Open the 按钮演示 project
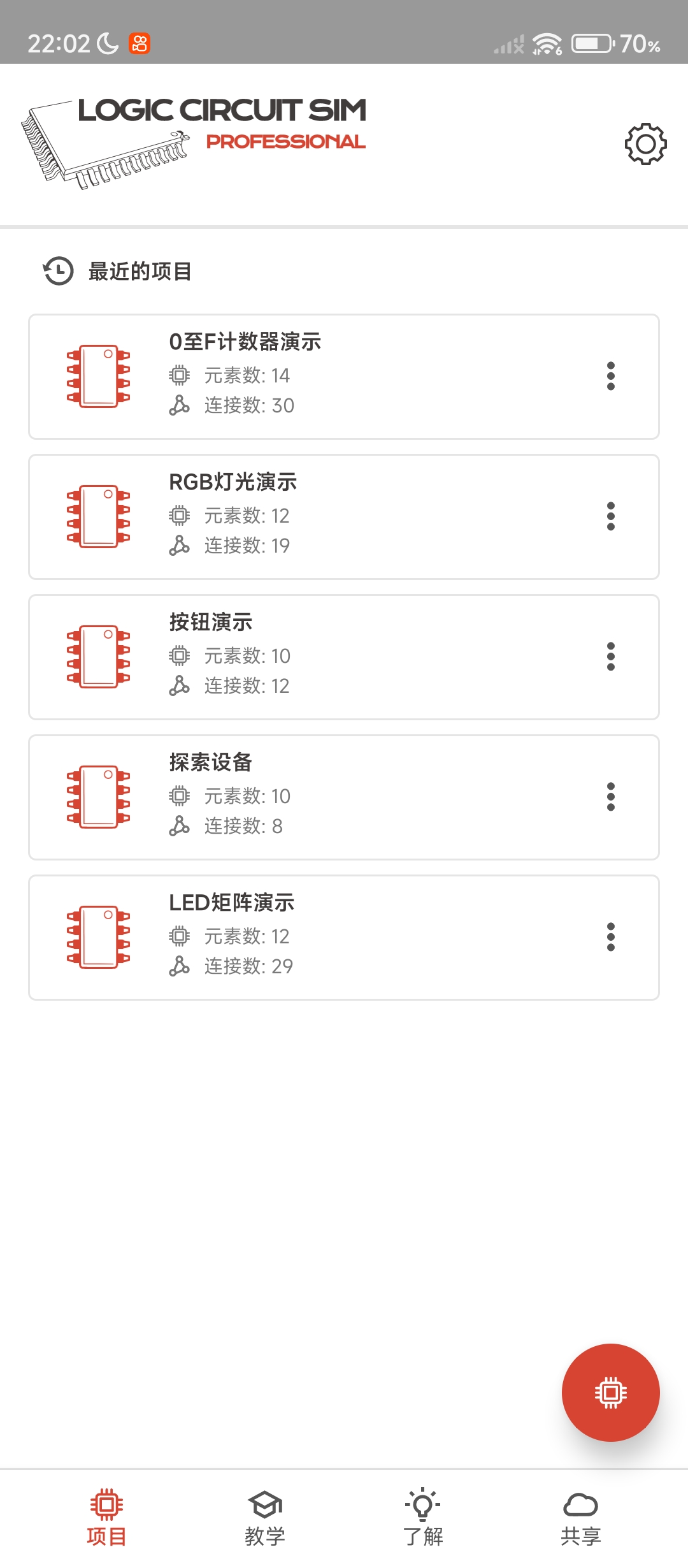The image size is (688, 1568). 319,657
